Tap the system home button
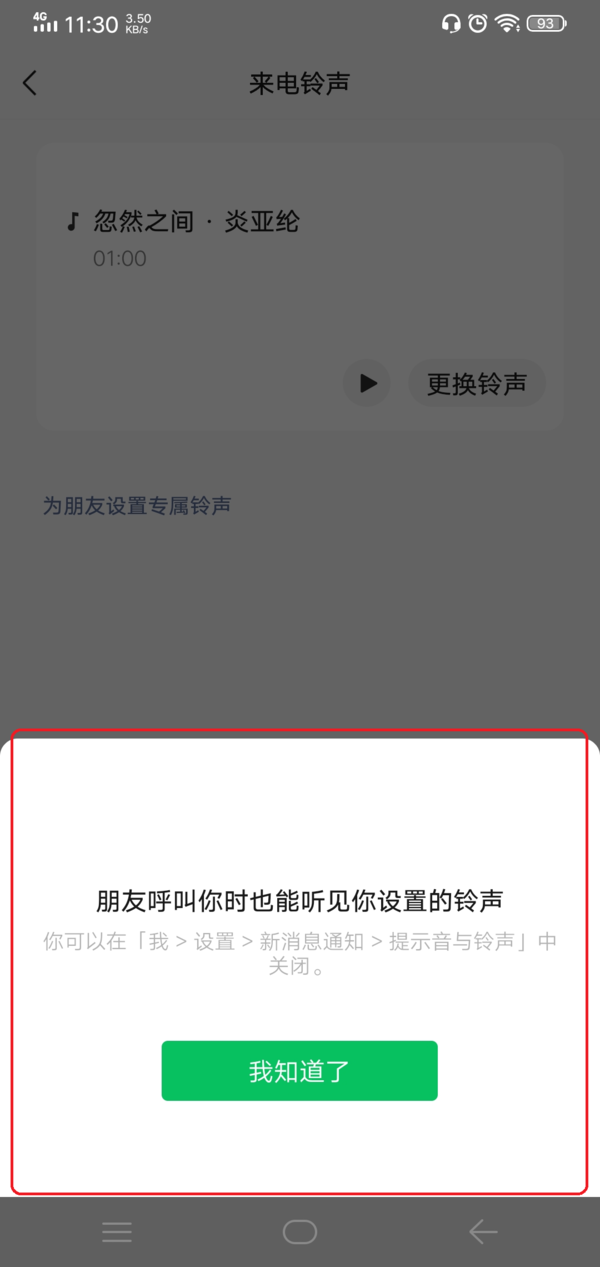600x1267 pixels. 299,1232
